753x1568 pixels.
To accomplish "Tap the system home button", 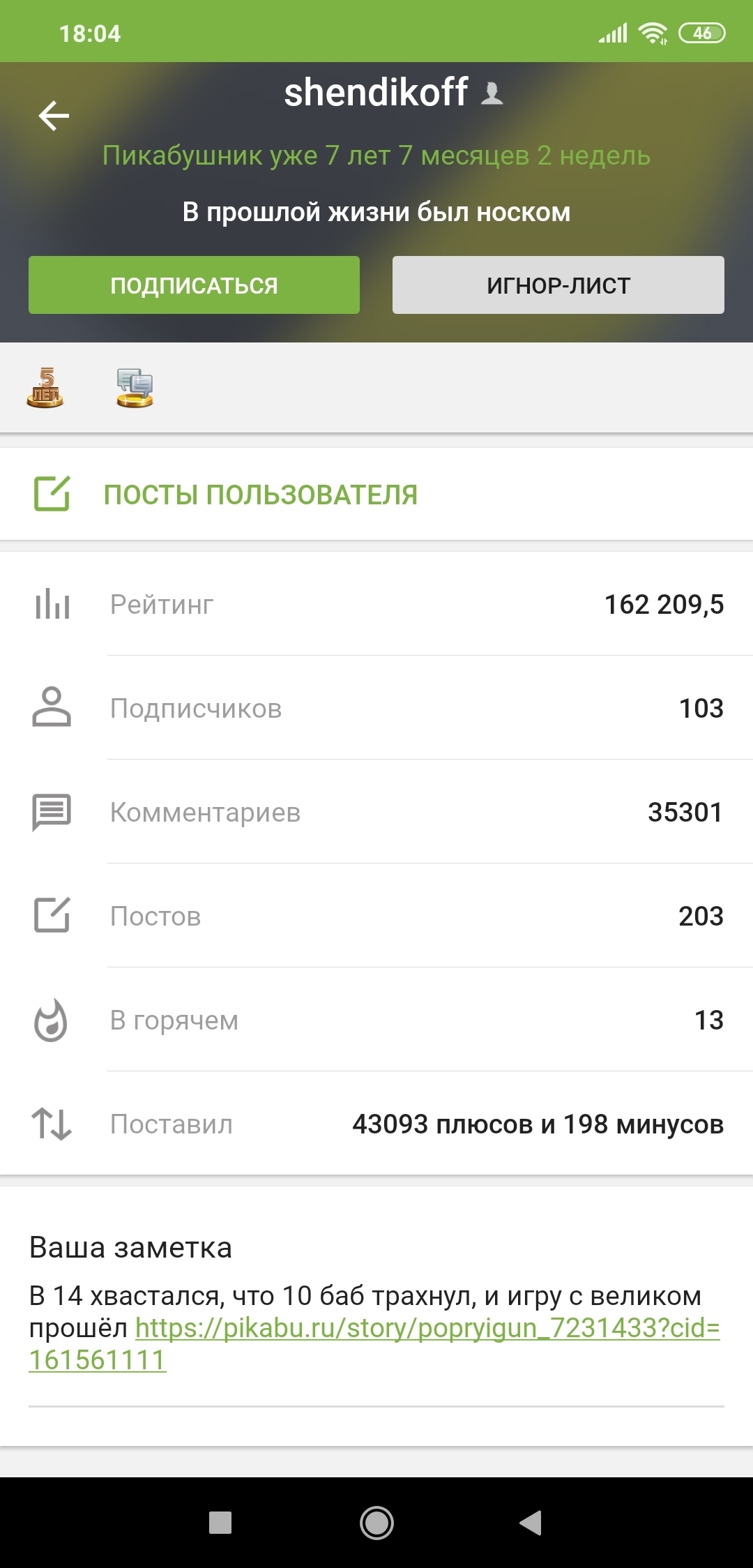I will [376, 1523].
